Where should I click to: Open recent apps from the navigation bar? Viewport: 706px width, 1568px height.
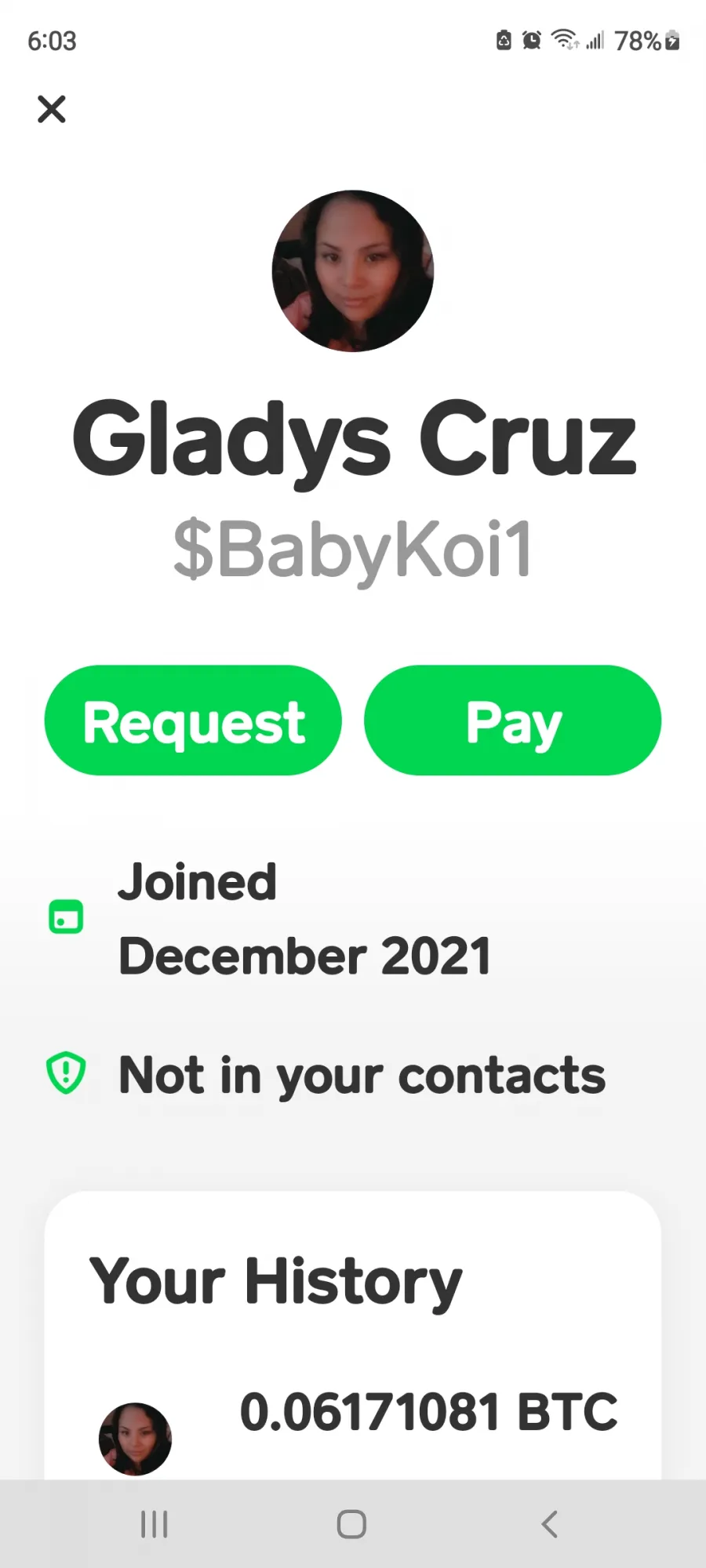pos(155,1524)
